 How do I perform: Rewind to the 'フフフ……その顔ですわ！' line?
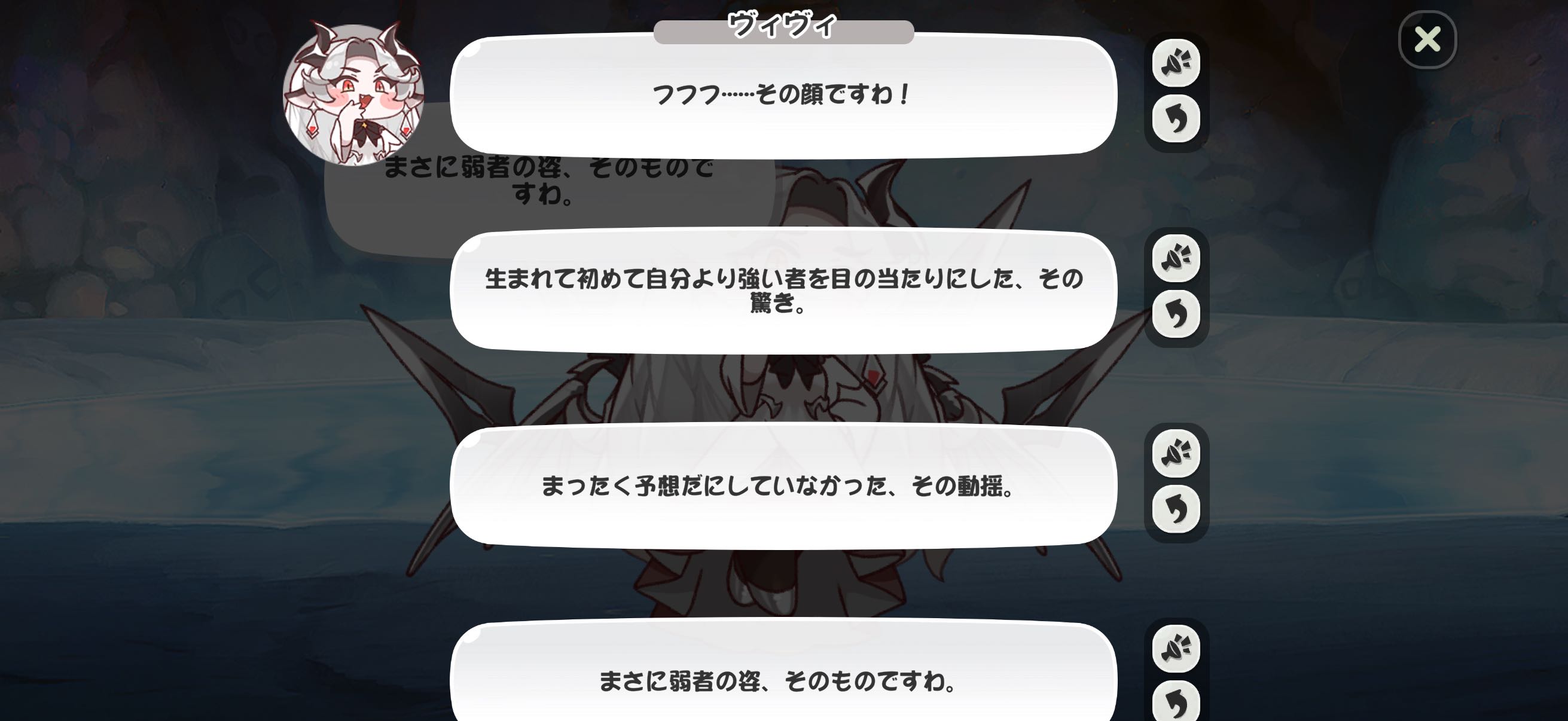[x=1175, y=118]
